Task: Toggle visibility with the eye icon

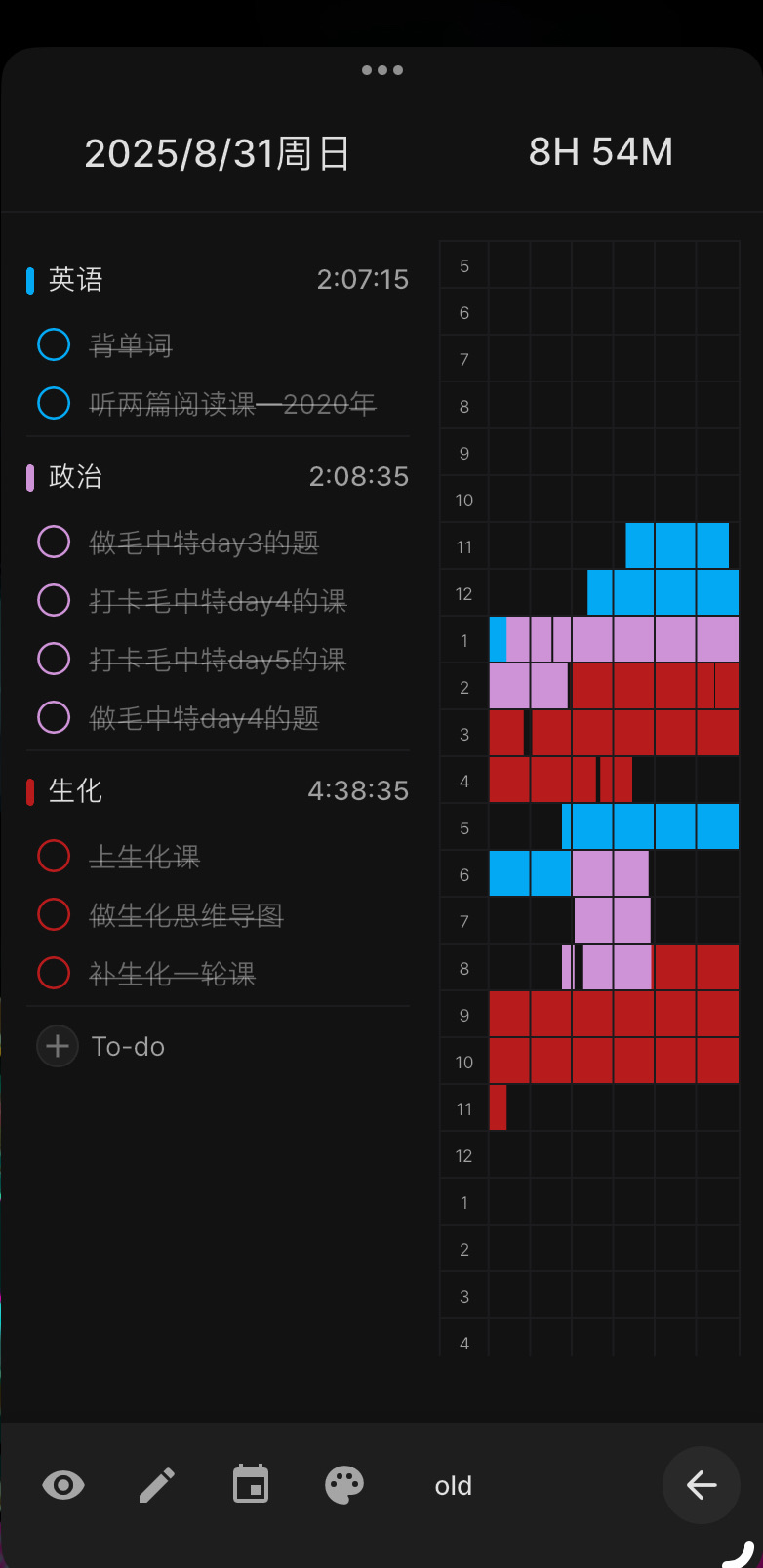Action: click(63, 1485)
